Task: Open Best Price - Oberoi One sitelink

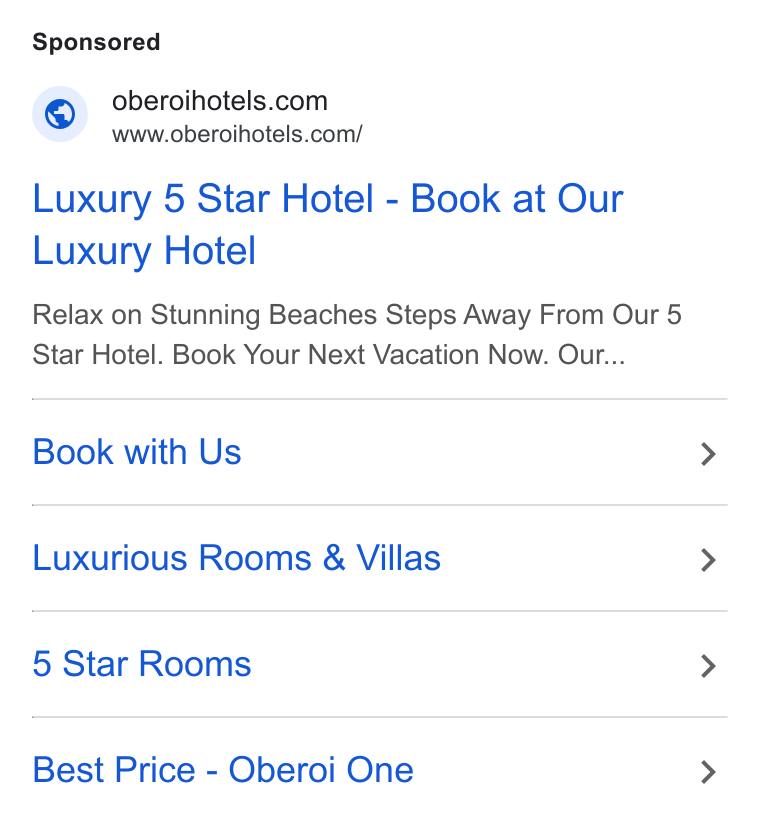Action: 379,770
